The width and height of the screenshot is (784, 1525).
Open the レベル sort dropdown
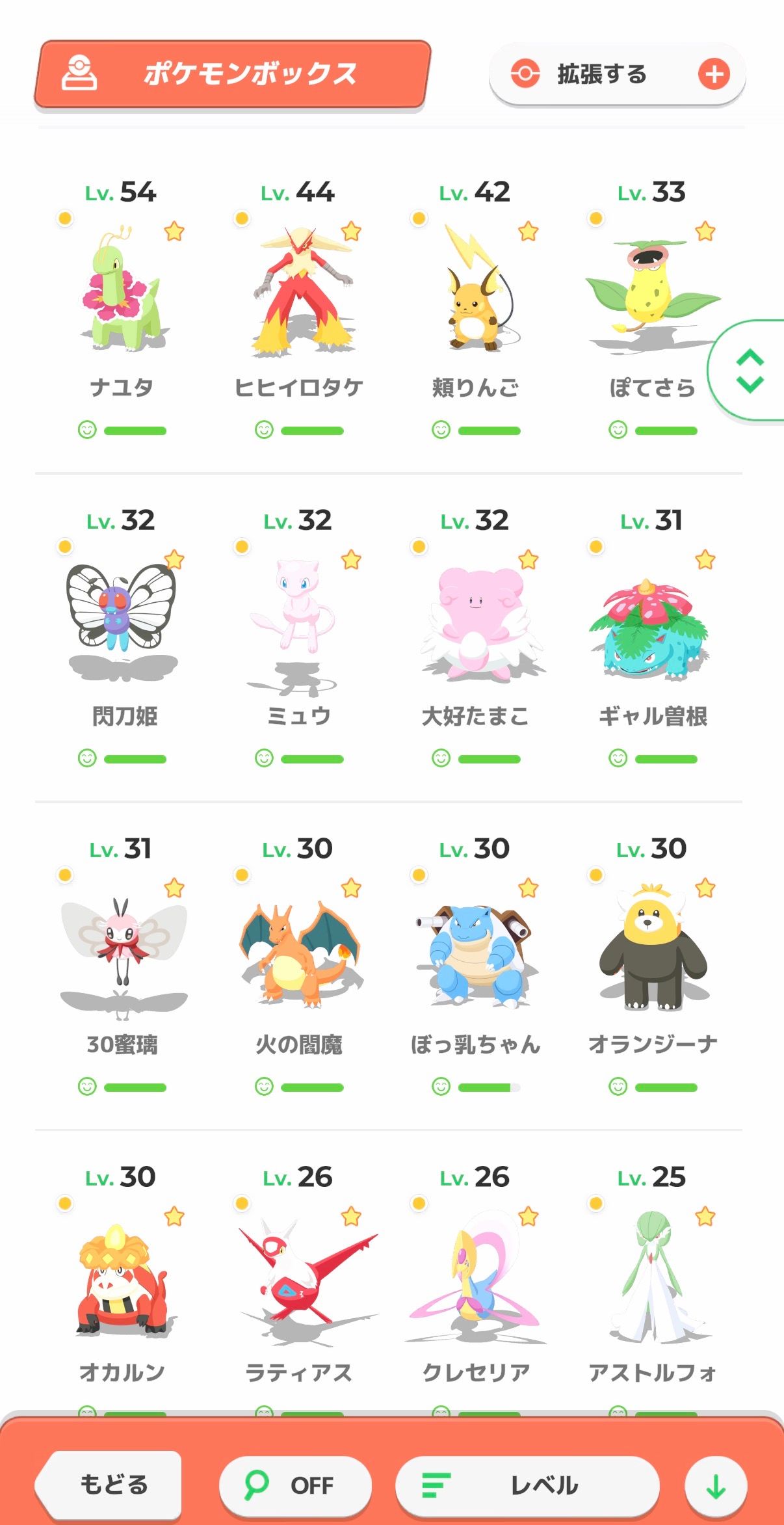(x=527, y=1485)
